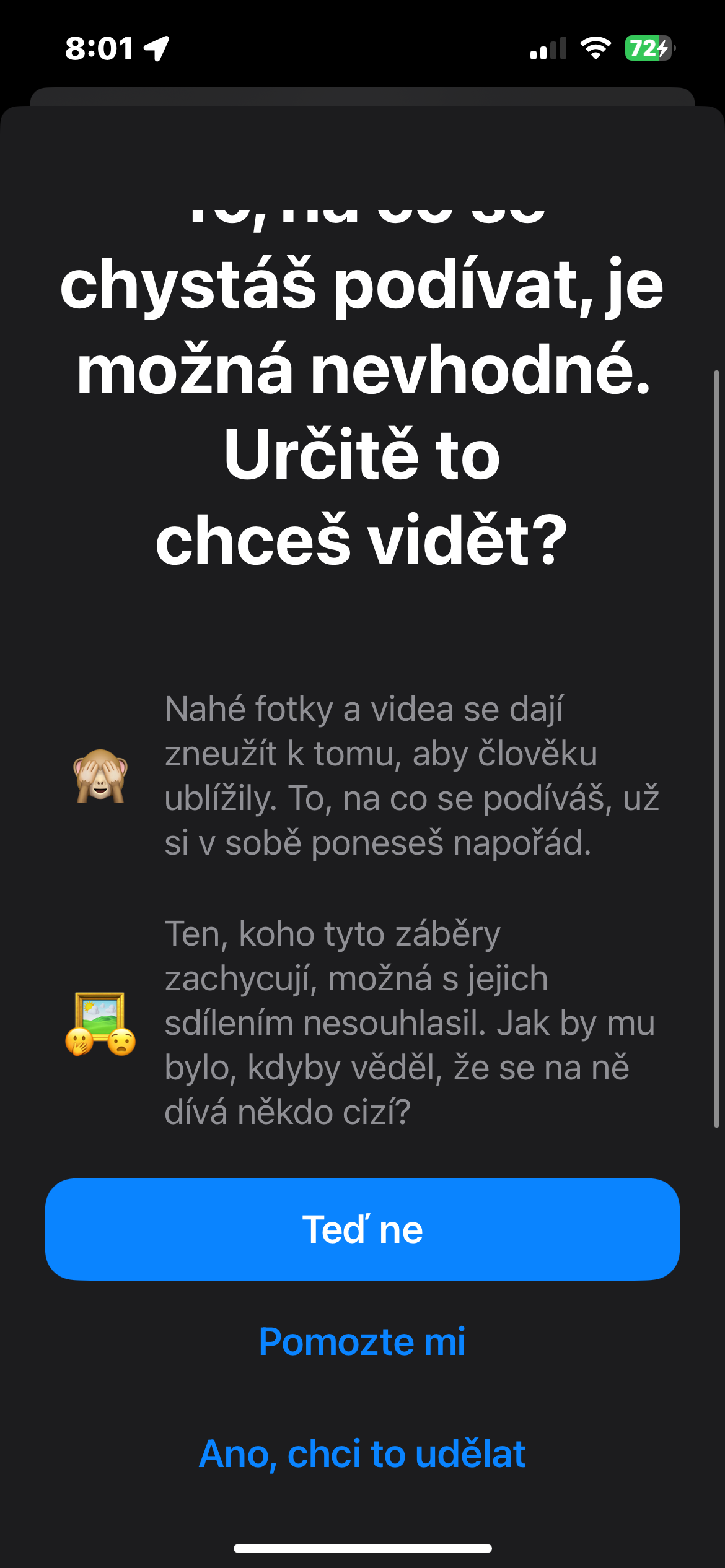
Task: Tap the blue Teď ne button
Action: pos(362,1229)
